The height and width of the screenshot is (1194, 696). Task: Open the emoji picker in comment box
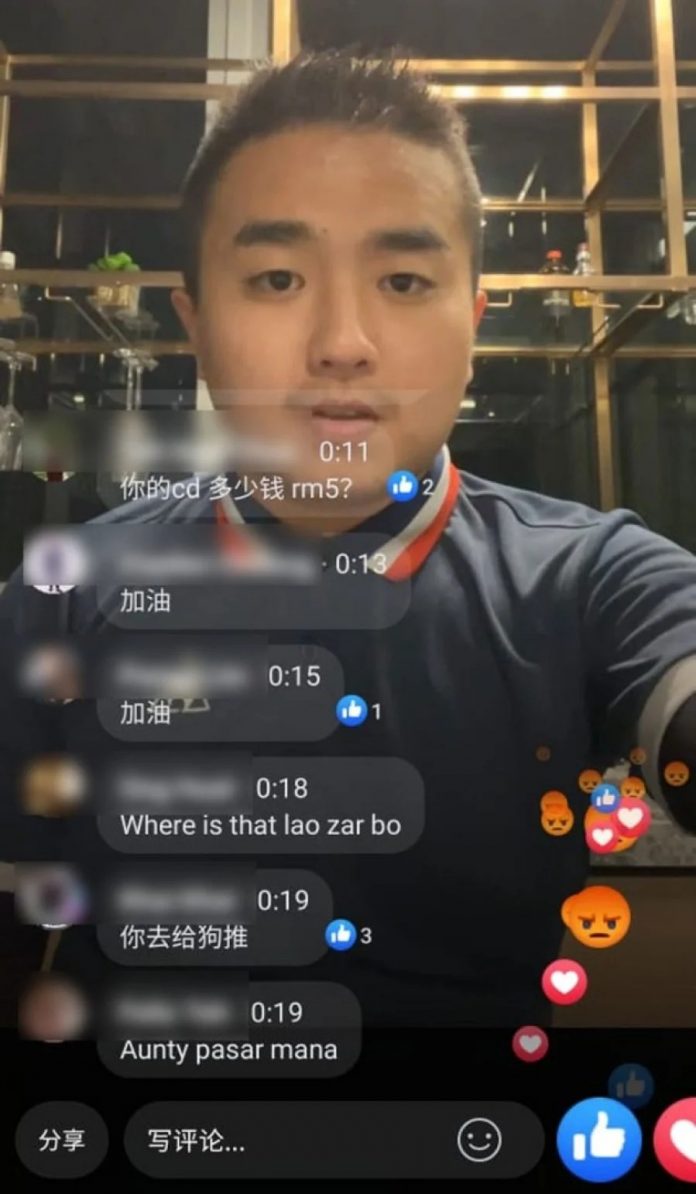click(479, 1139)
